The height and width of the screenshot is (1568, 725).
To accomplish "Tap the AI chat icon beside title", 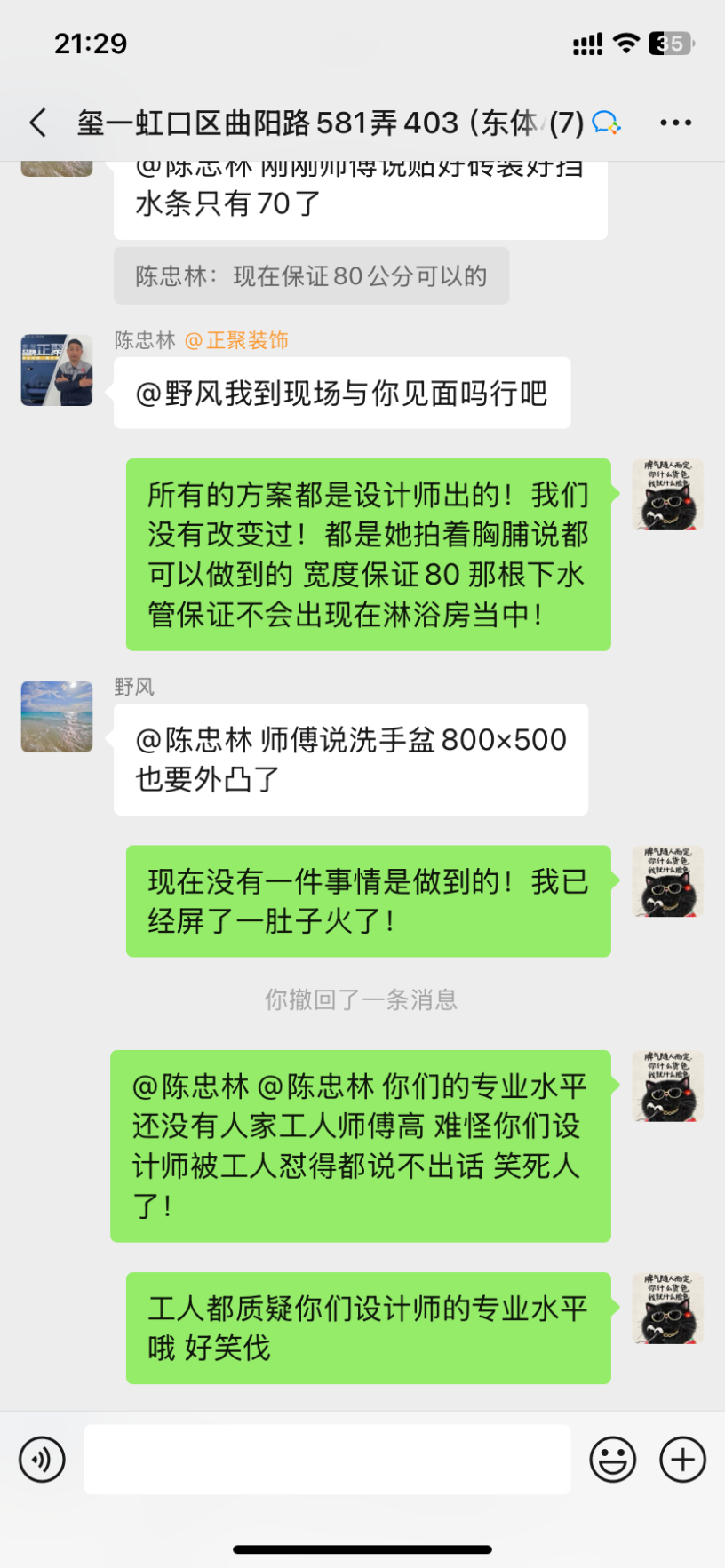I will [x=606, y=123].
